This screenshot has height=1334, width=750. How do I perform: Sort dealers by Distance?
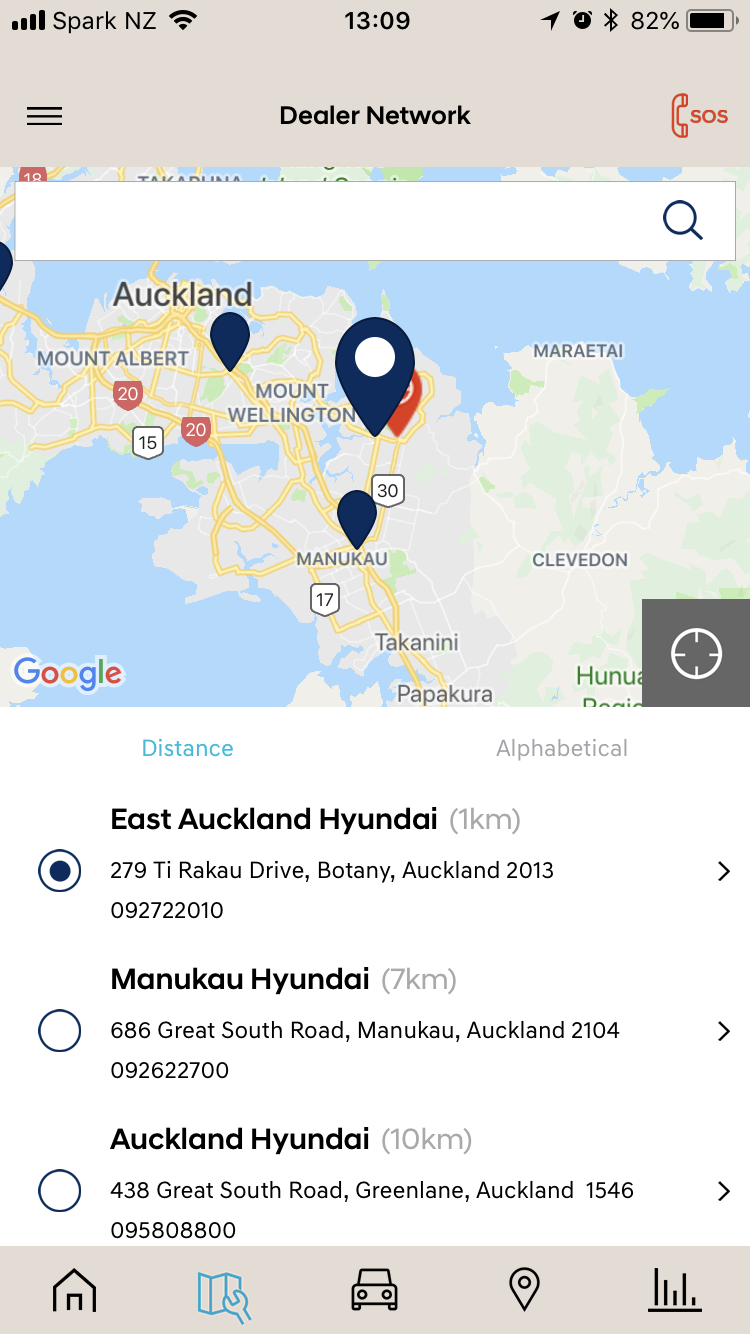click(187, 748)
